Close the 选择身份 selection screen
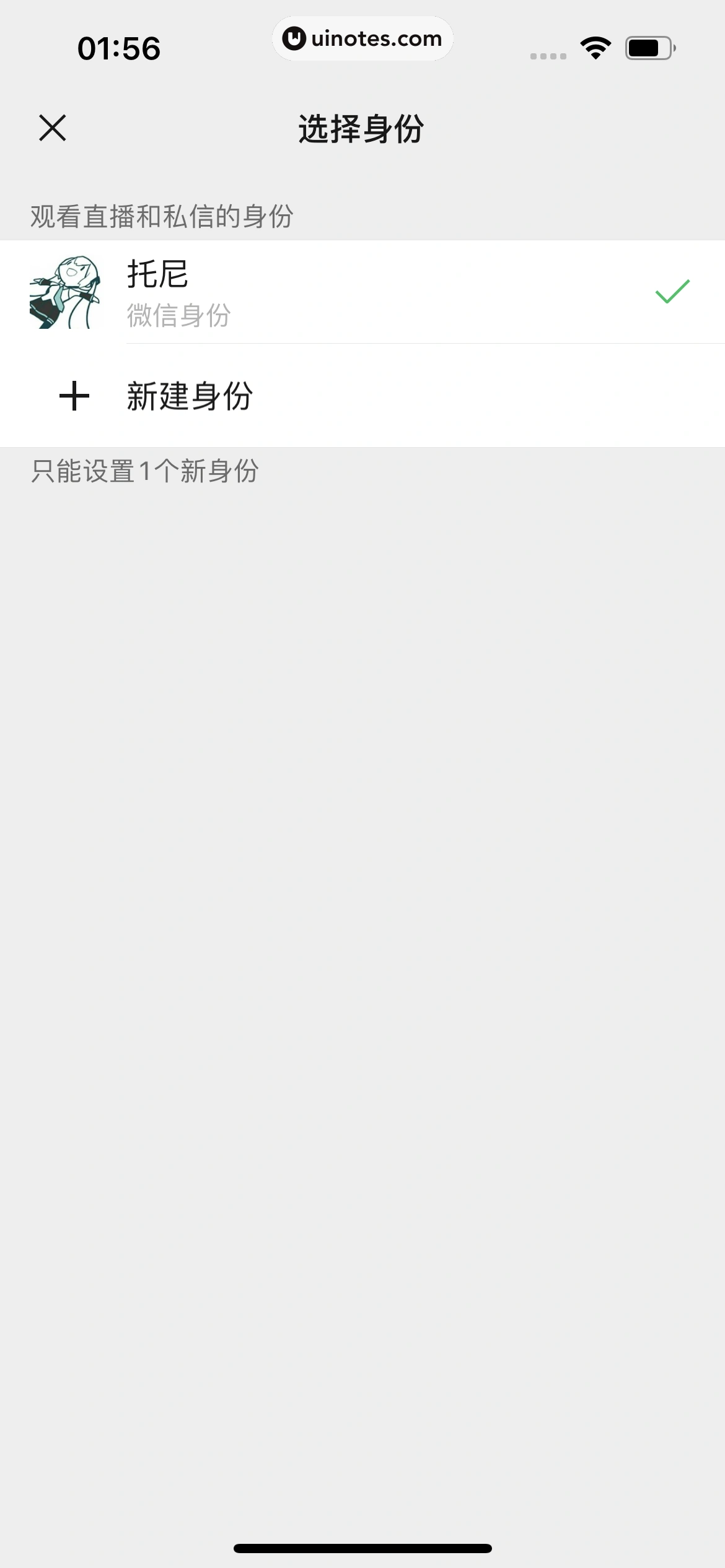Viewport: 725px width, 1568px height. pos(52,128)
